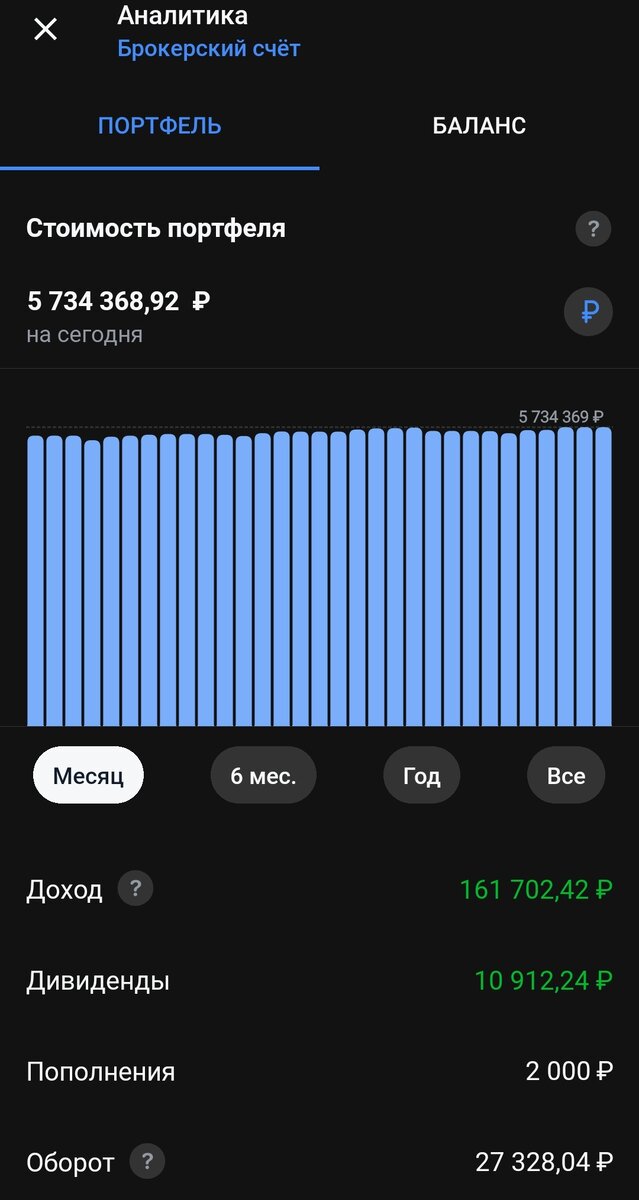
Task: Switch to the Портфель tab
Action: [x=160, y=126]
